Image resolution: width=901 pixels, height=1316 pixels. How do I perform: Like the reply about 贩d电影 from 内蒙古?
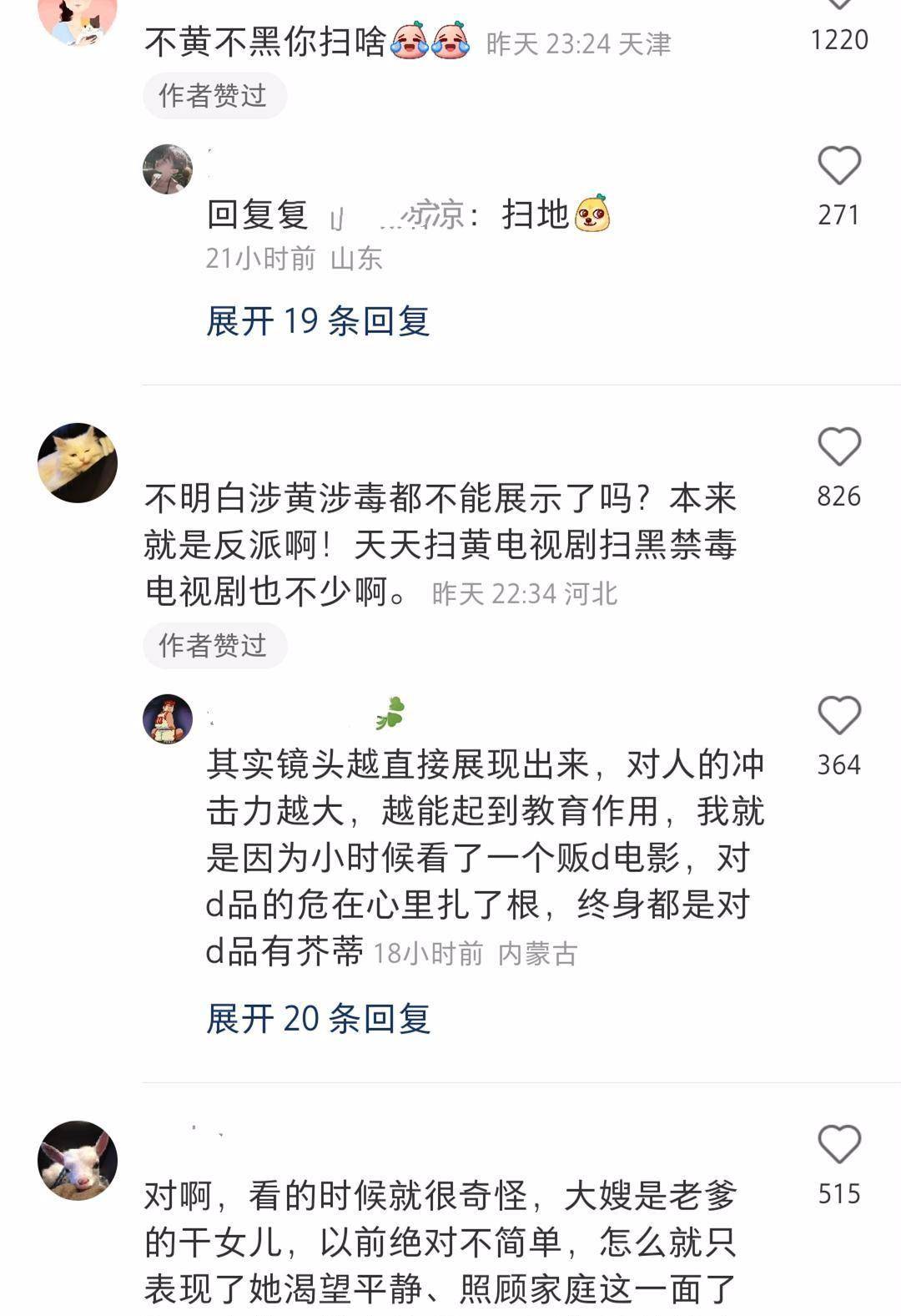pos(838,716)
